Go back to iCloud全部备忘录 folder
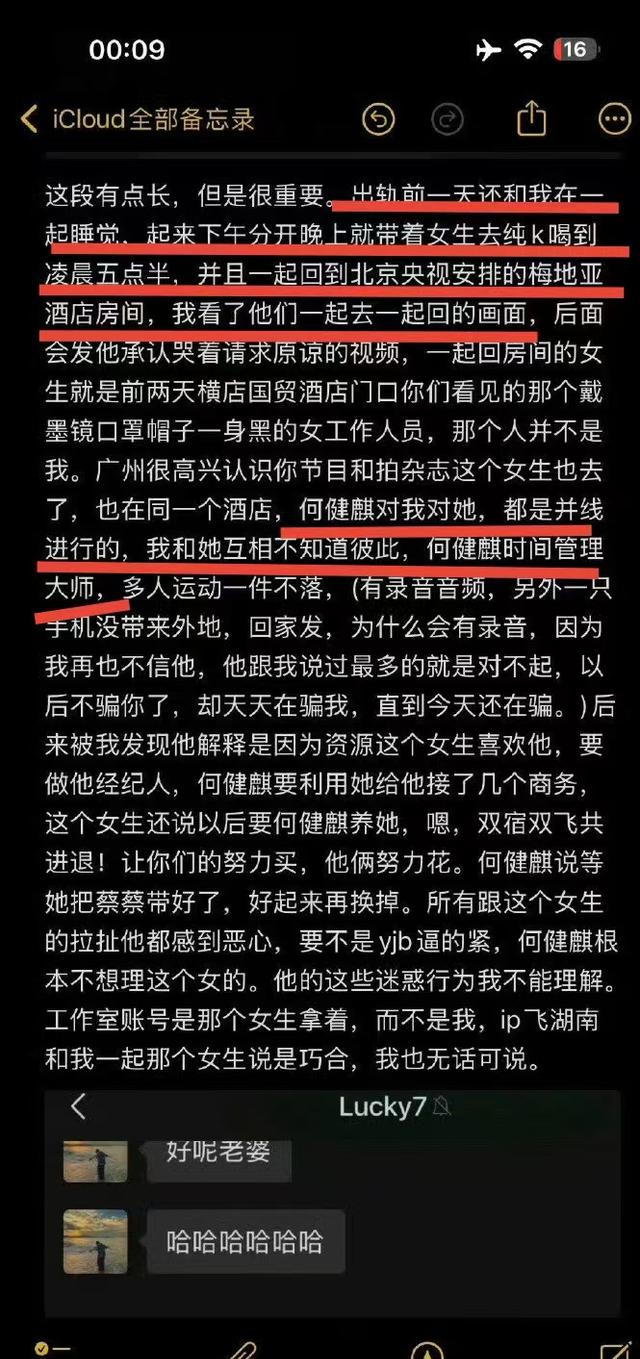Viewport: 640px width, 1359px height. pyautogui.click(x=137, y=120)
